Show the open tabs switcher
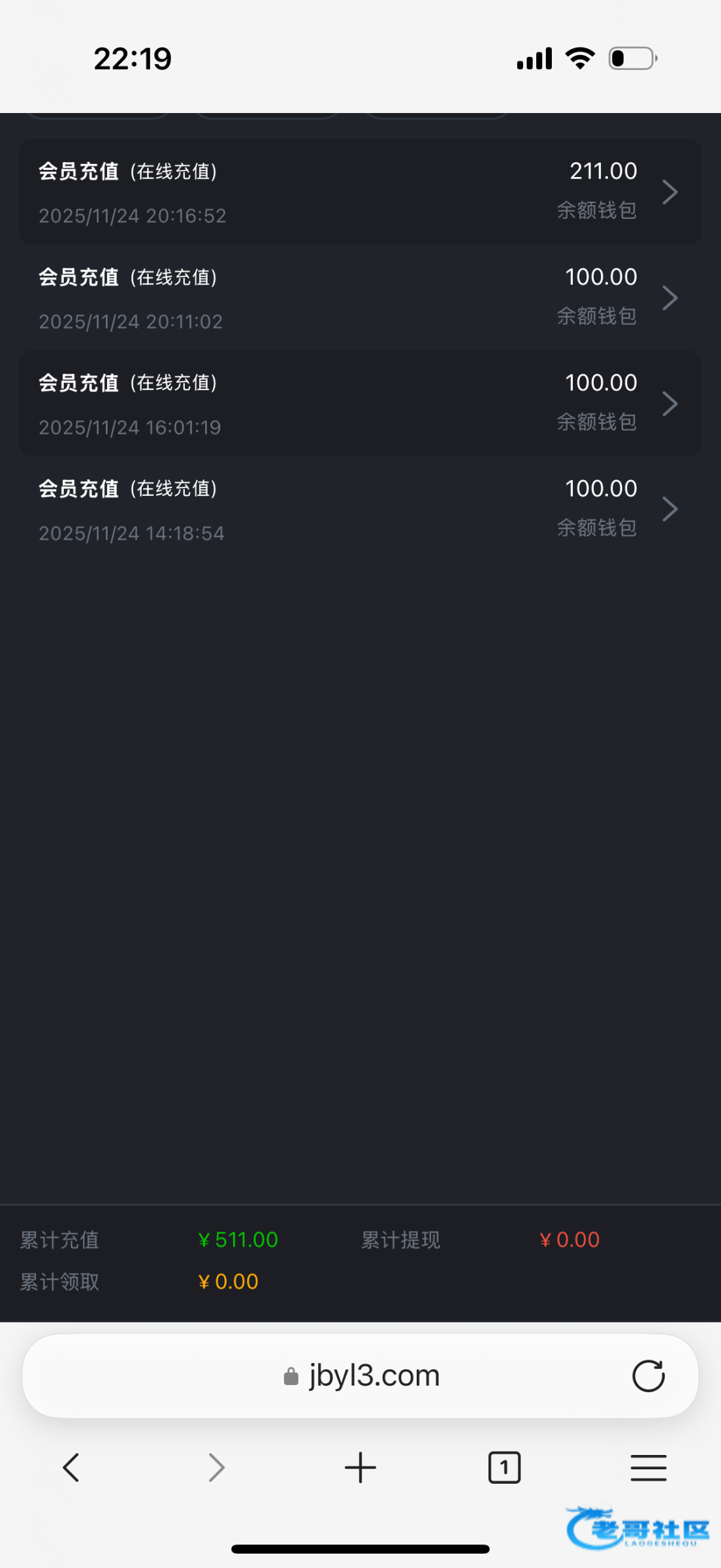The image size is (721, 1568). tap(504, 1467)
